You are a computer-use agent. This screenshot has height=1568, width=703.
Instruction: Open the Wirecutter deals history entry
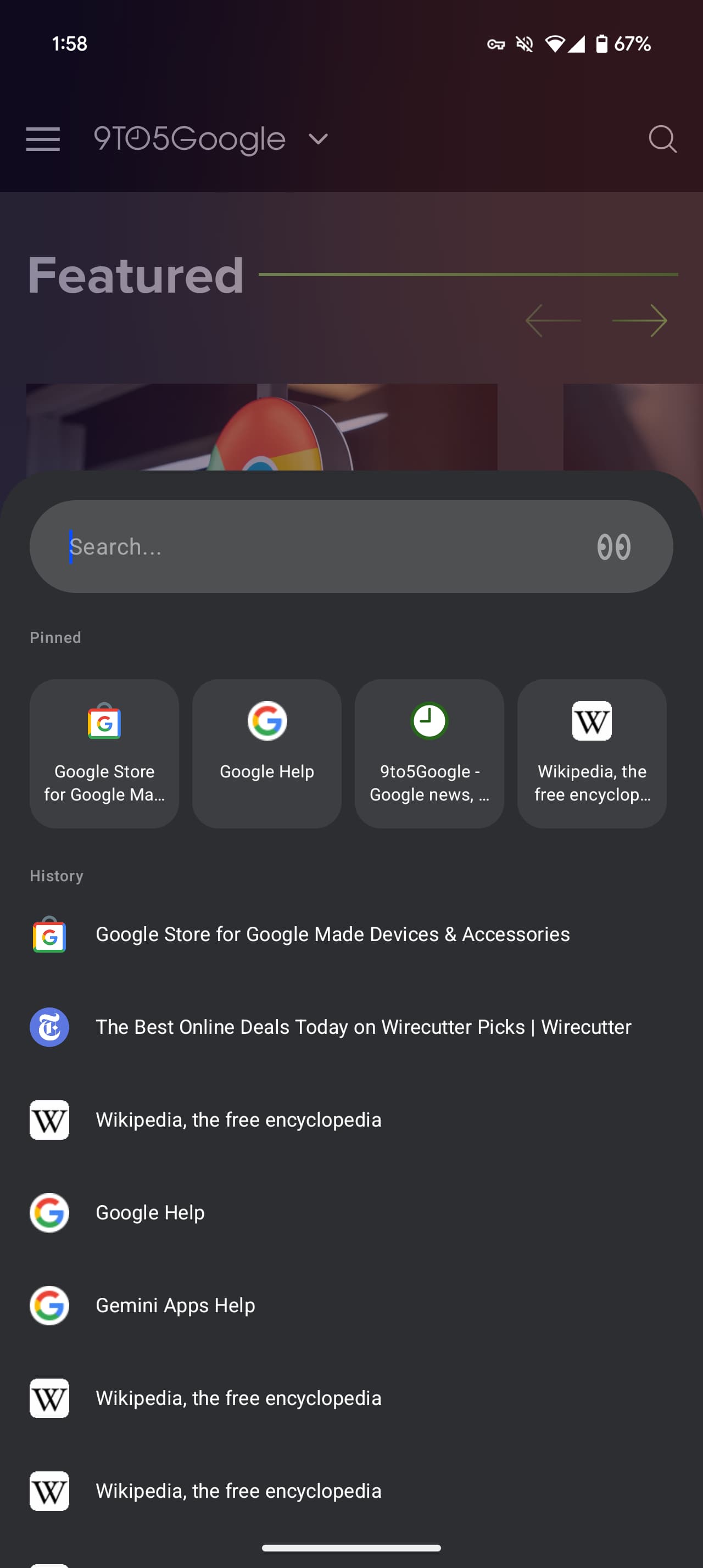363,1027
